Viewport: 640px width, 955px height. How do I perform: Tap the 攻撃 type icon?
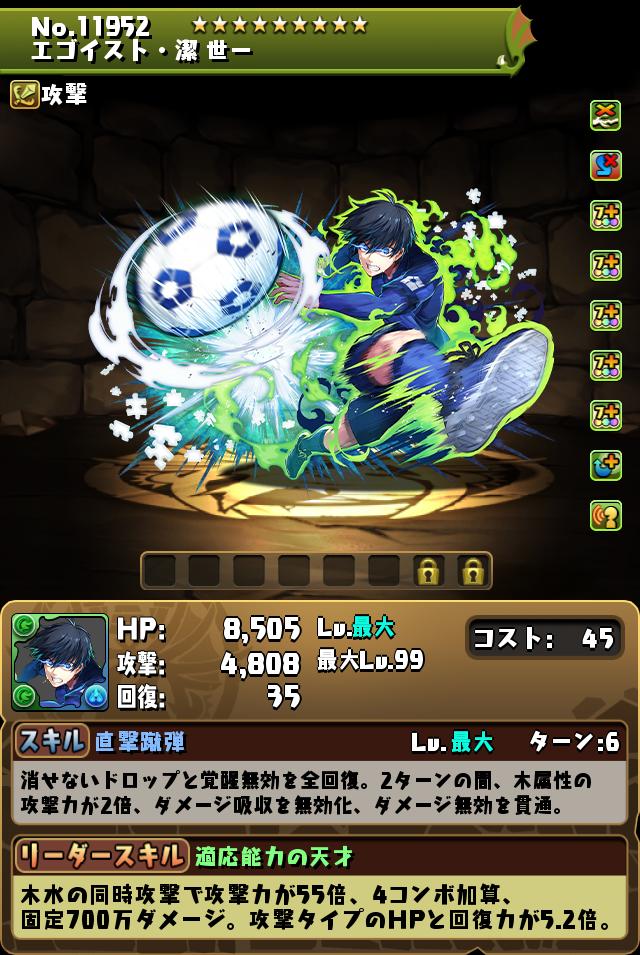[x=24, y=94]
